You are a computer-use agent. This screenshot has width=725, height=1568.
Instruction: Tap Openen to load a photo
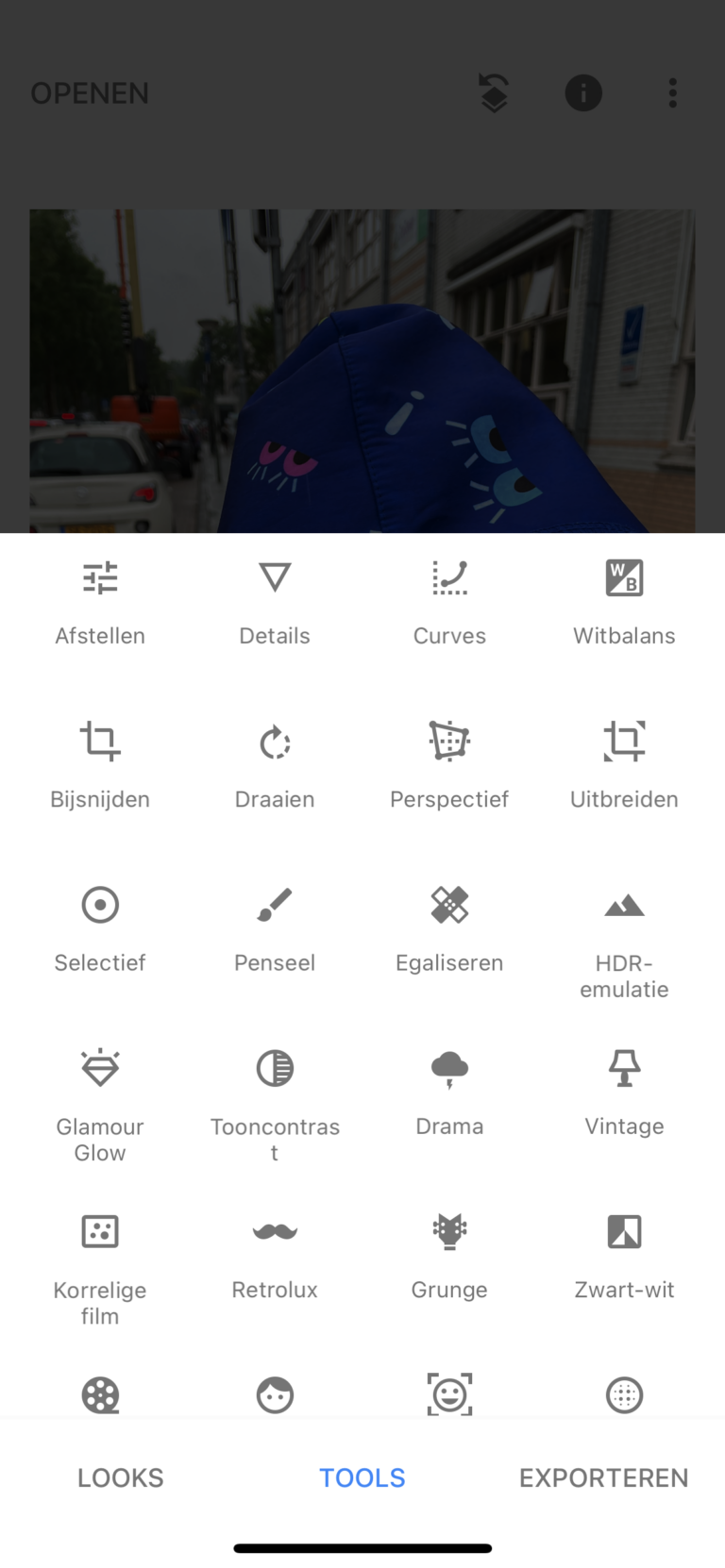(90, 93)
